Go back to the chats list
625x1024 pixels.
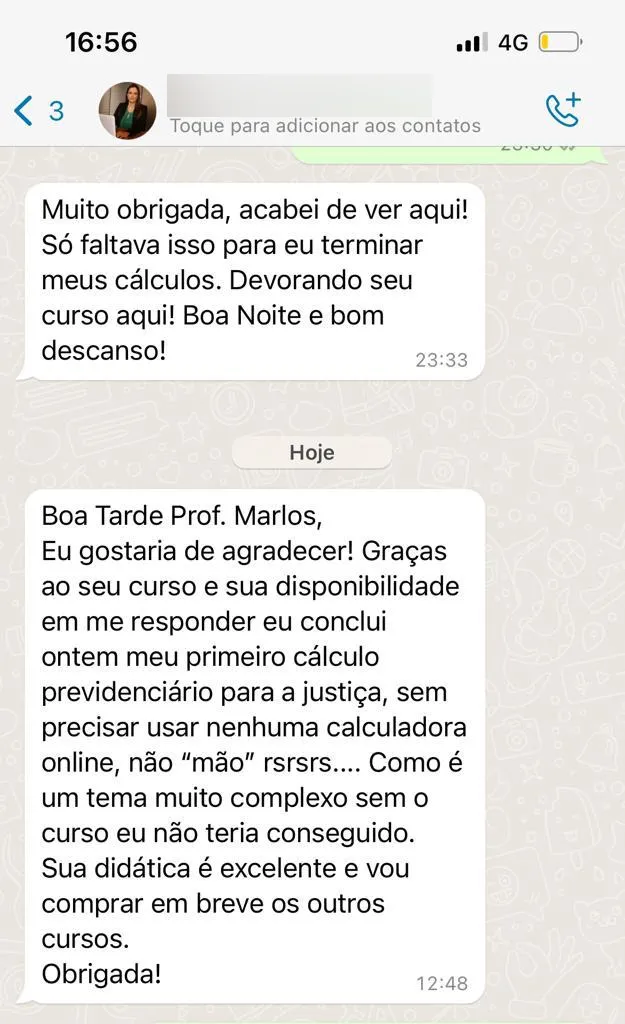(36, 110)
